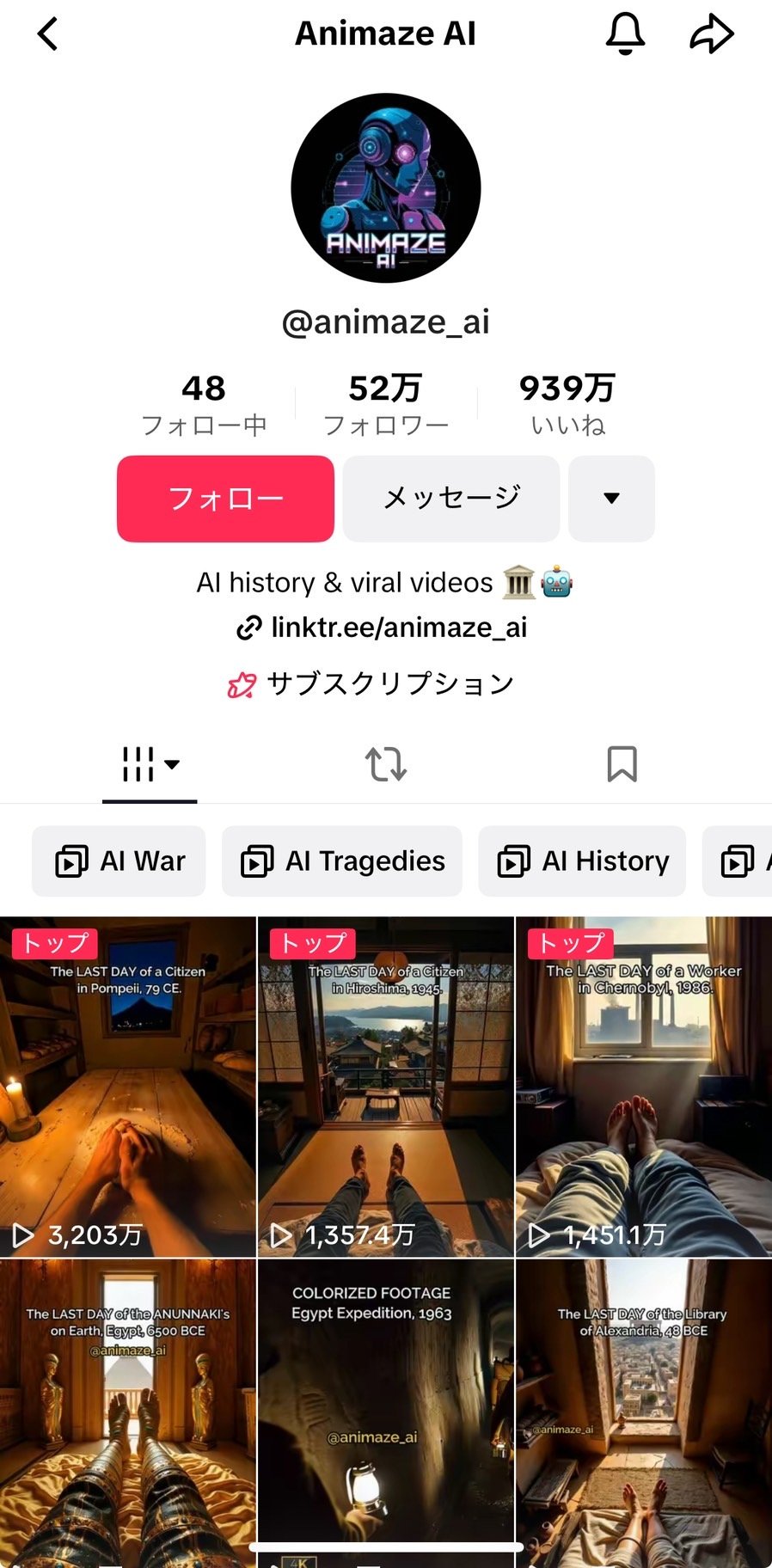
Task: Share this Animaze AI profile
Action: (712, 34)
